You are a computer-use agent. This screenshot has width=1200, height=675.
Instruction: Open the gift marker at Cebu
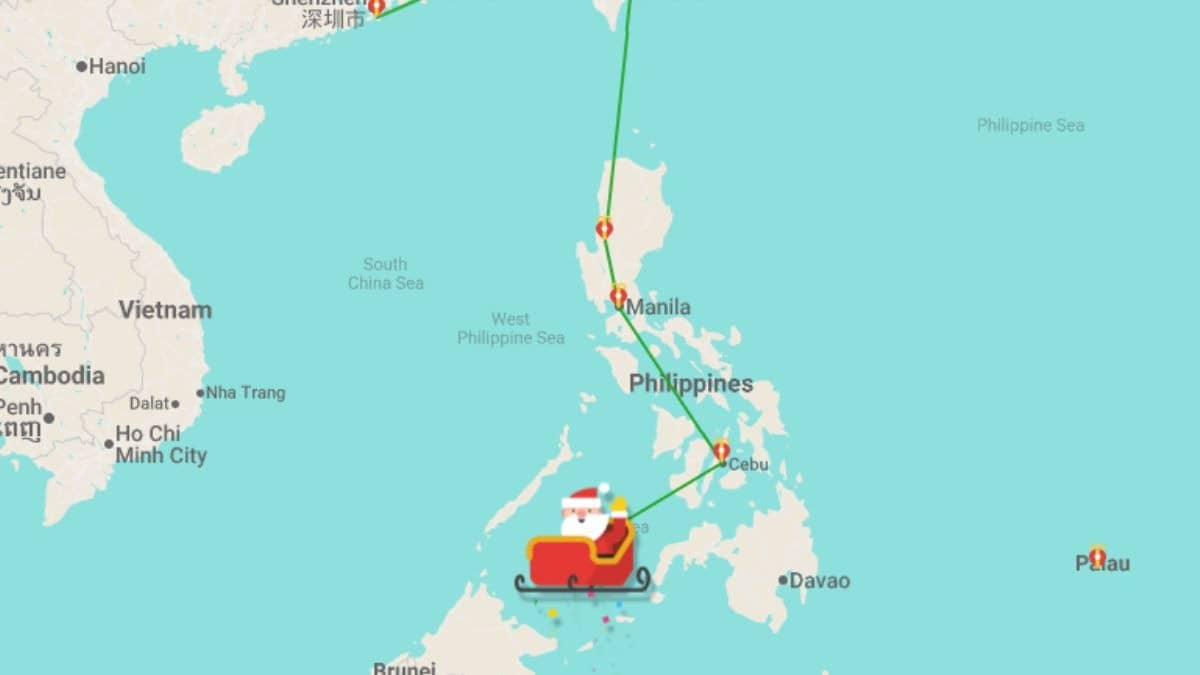721,450
